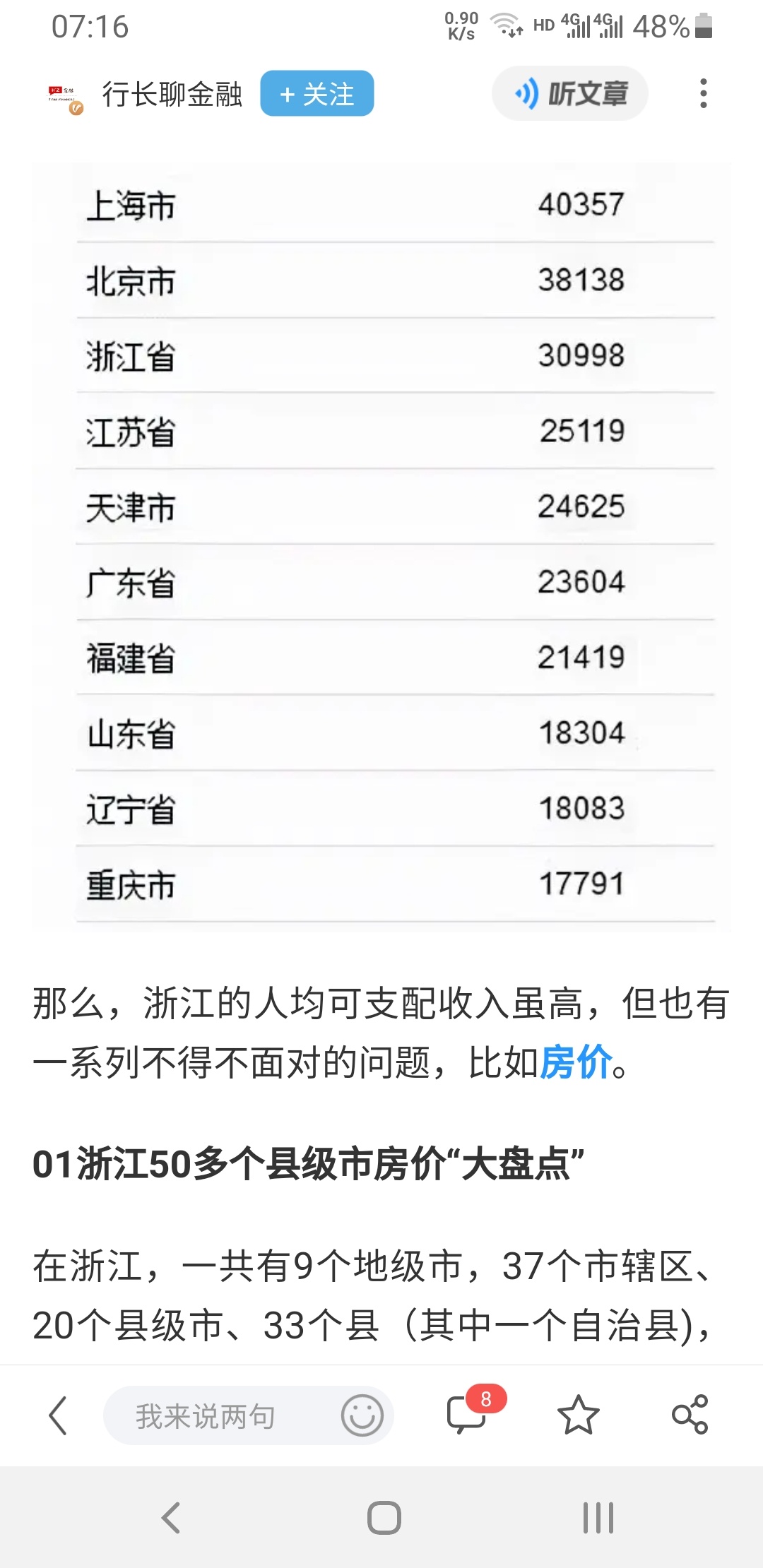Share this article

tap(690, 1415)
